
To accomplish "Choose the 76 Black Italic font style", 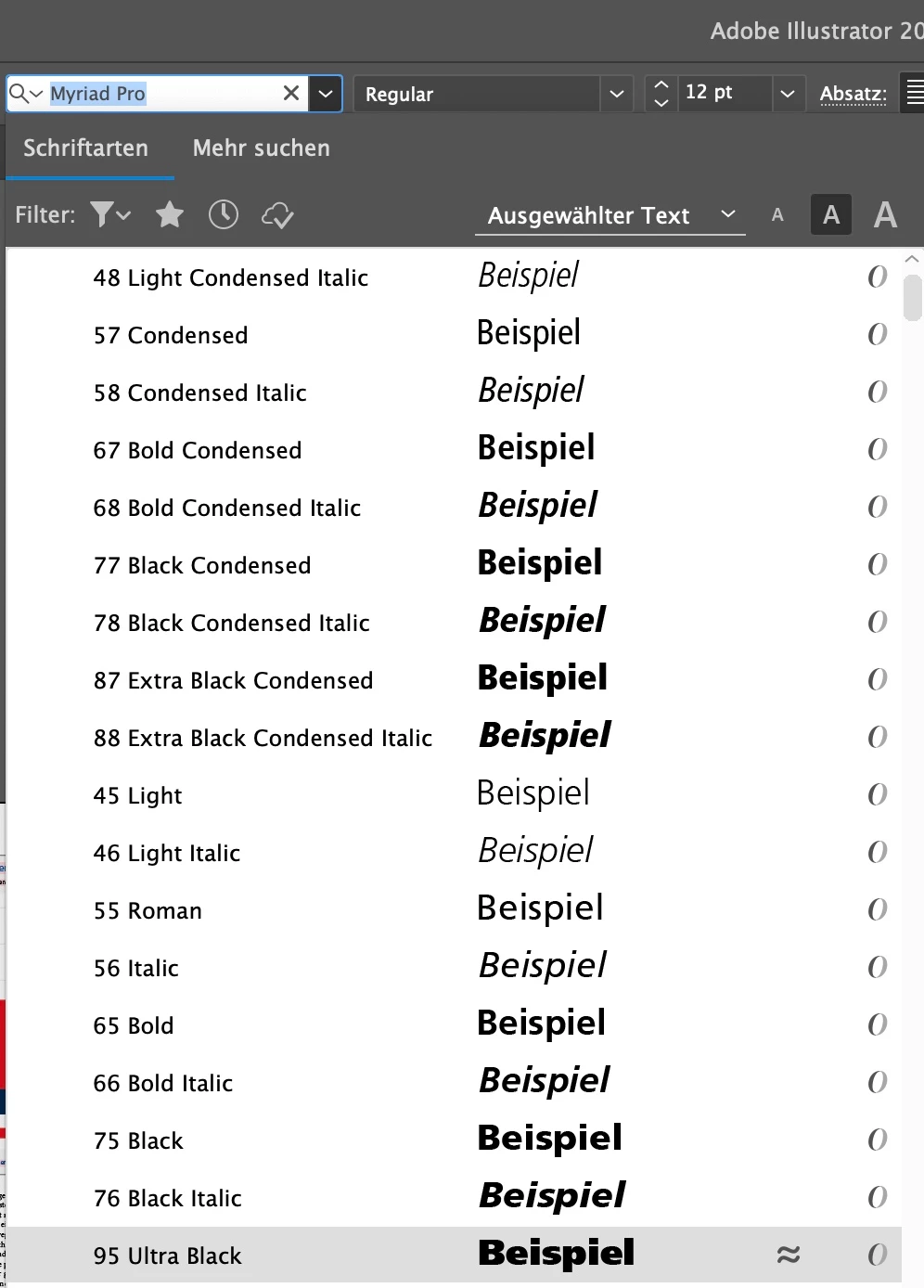I will (167, 1198).
